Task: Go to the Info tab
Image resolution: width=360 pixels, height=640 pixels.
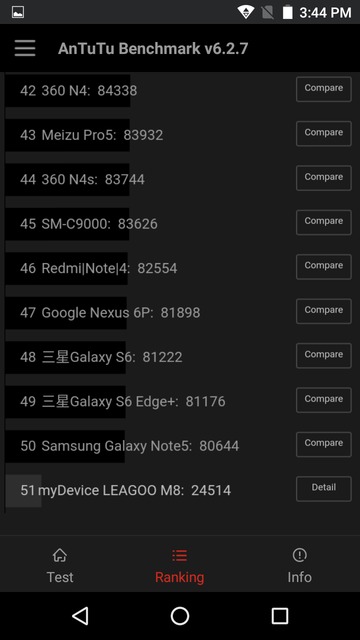Action: tap(300, 566)
